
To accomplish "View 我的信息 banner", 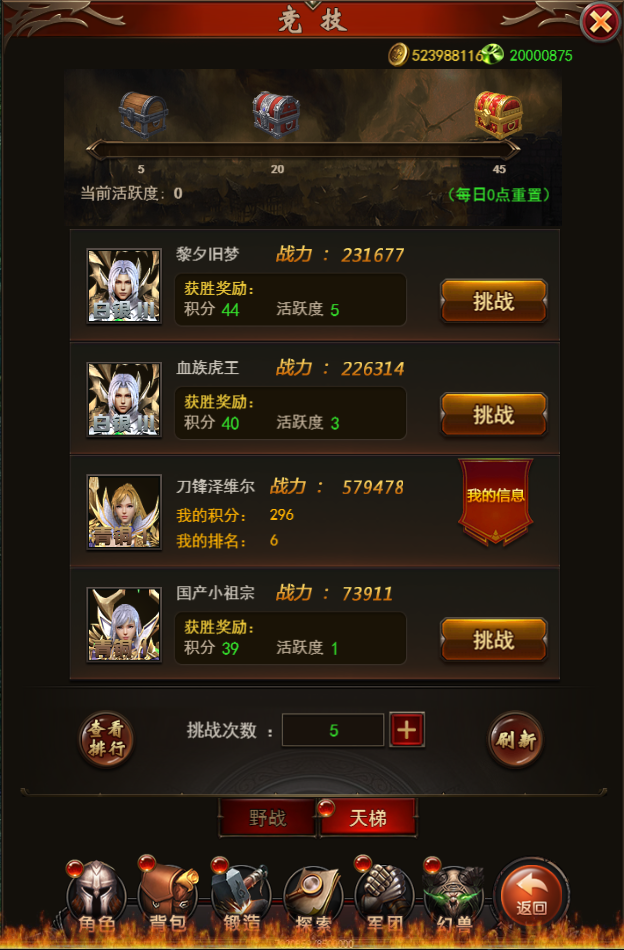I will [x=496, y=499].
